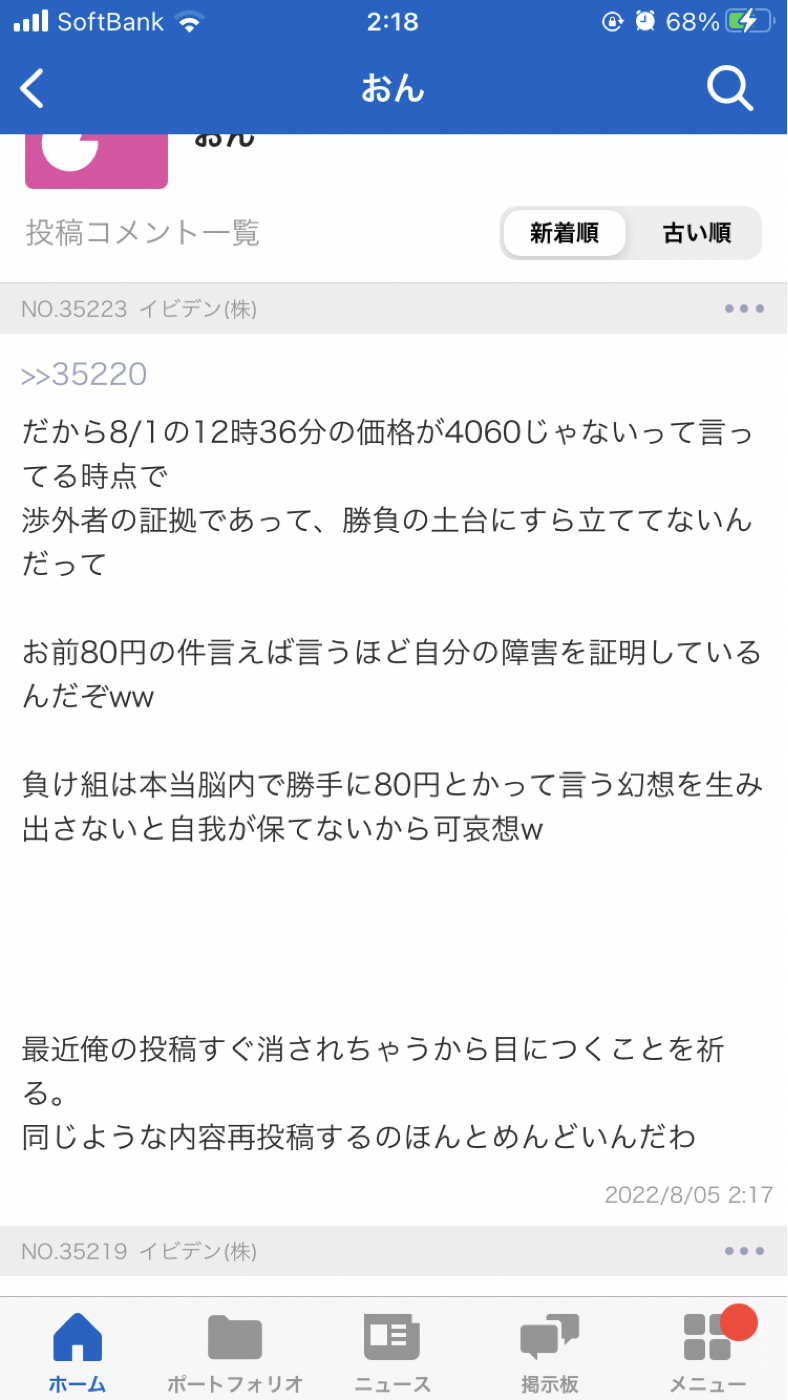The width and height of the screenshot is (788, 1400).
Task: Open the overflow menu on post NO.35223
Action: tap(744, 308)
